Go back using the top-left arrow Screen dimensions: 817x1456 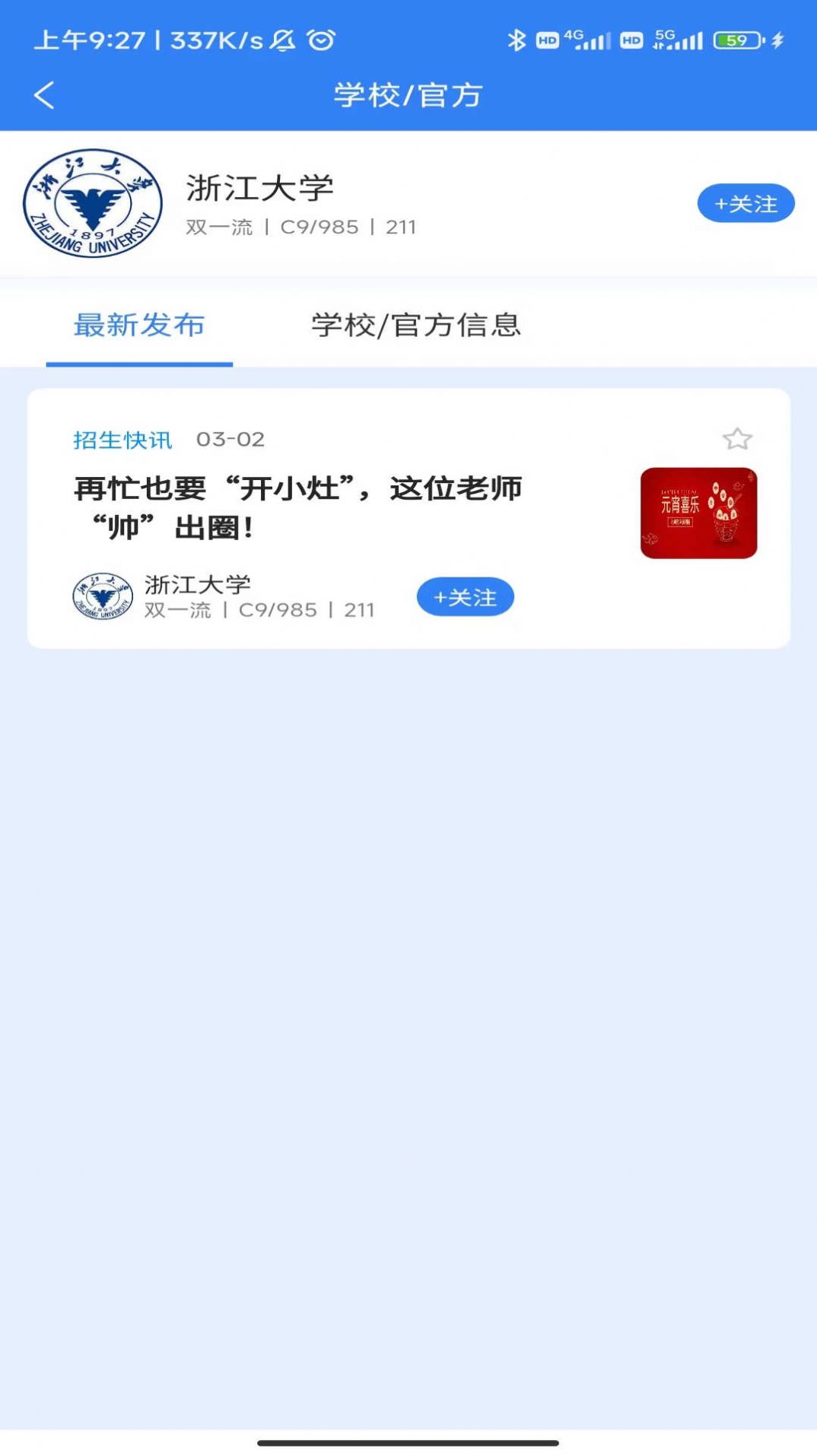coord(44,95)
